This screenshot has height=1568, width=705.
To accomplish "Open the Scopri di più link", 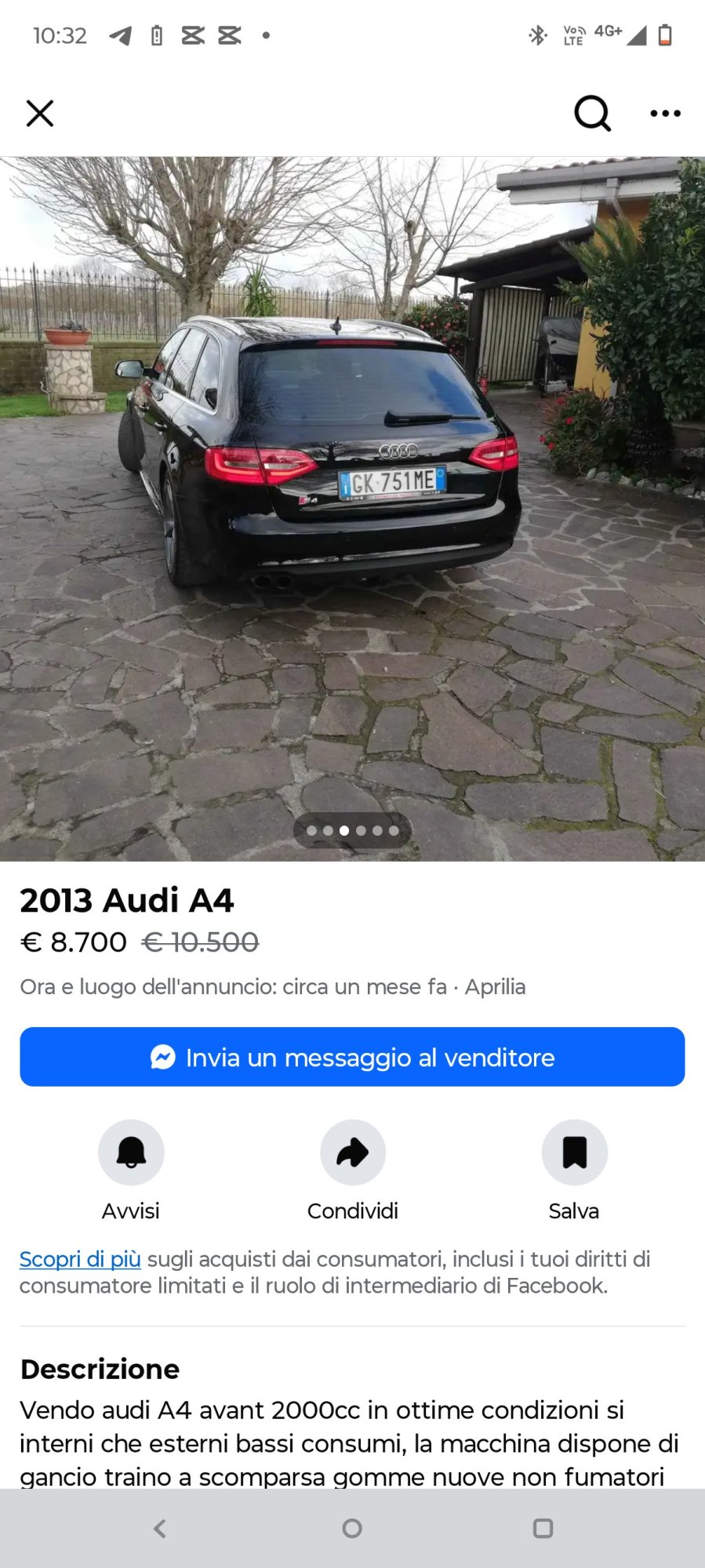I will click(79, 1259).
